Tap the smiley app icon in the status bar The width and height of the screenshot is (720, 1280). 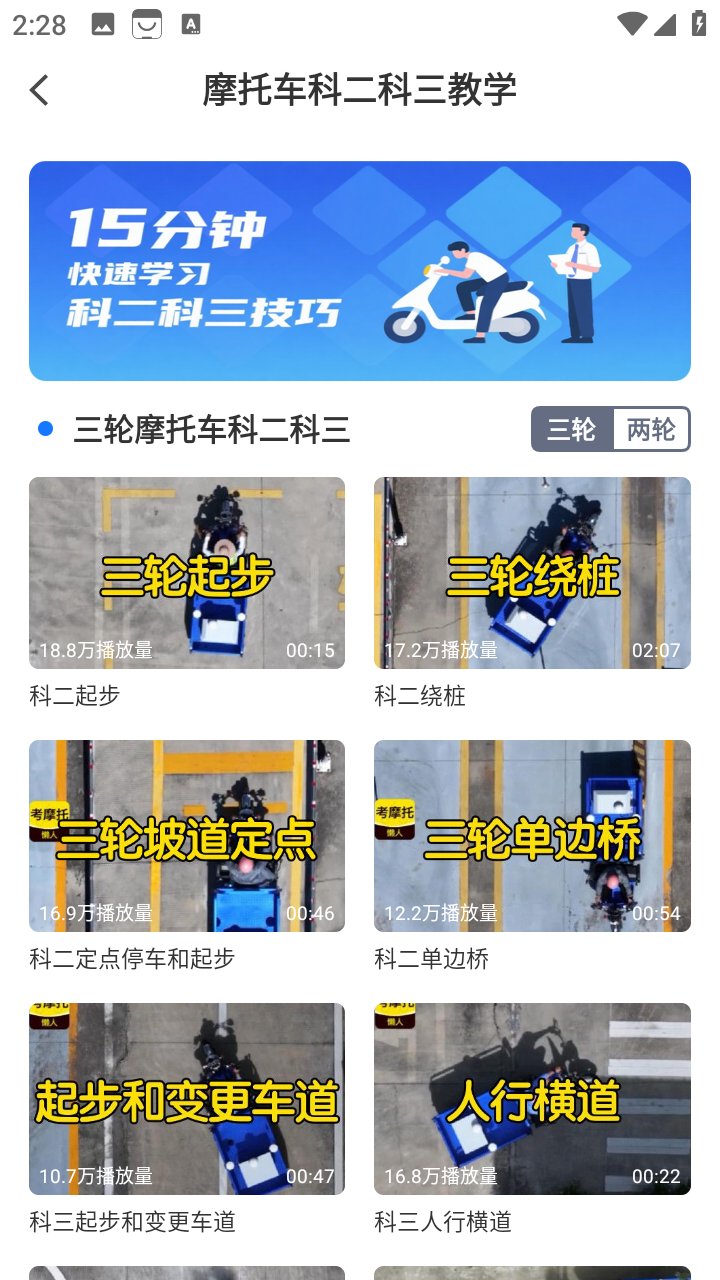point(146,24)
